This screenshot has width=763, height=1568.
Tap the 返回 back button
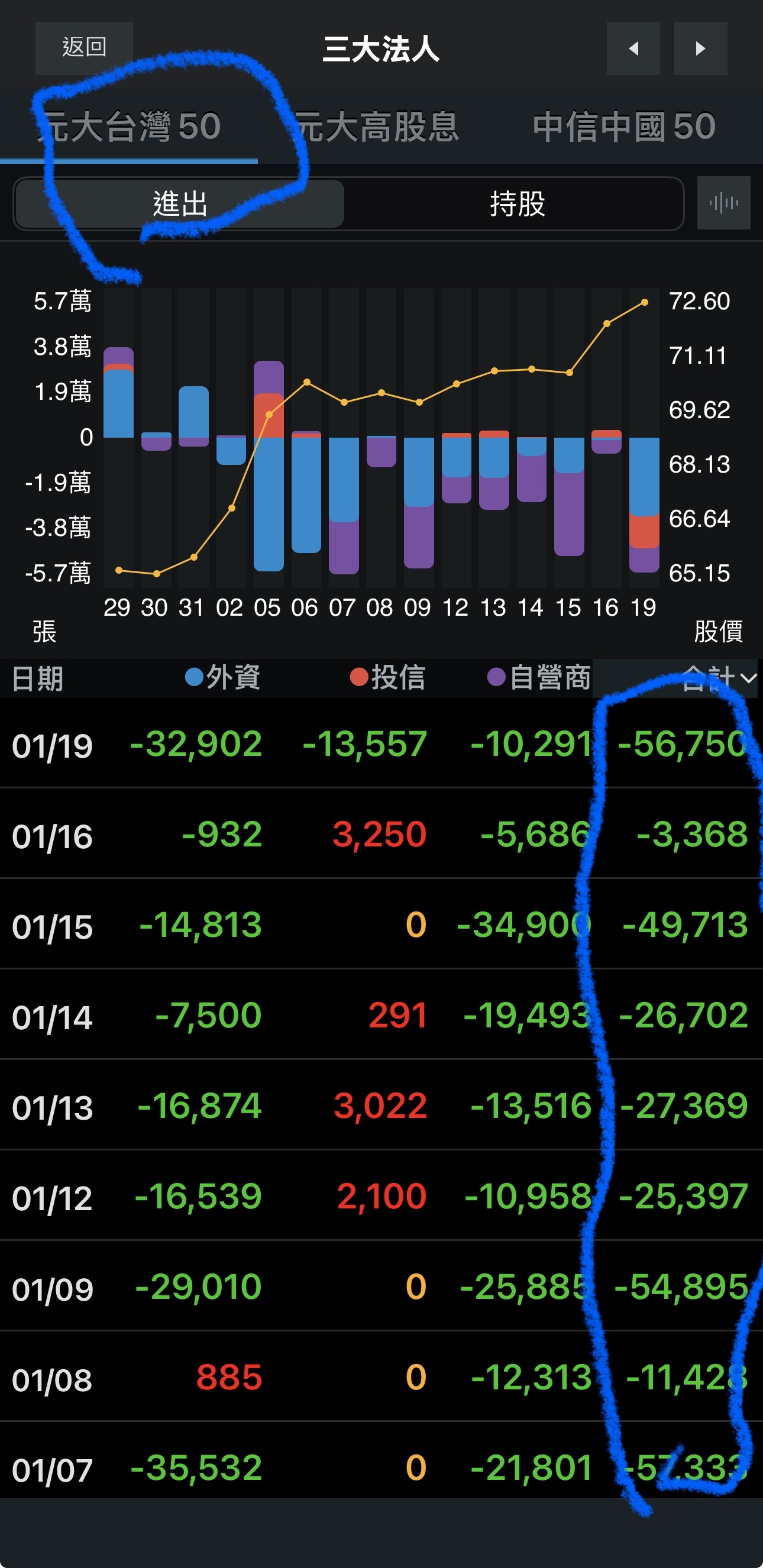[x=83, y=48]
